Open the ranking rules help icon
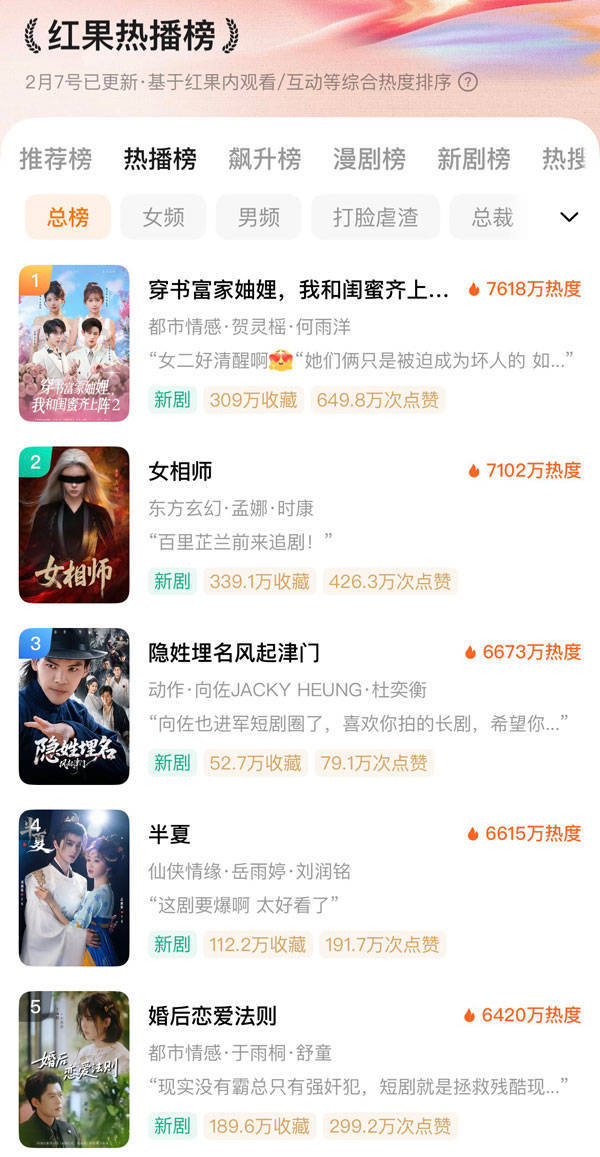600x1157 pixels. [x=468, y=83]
